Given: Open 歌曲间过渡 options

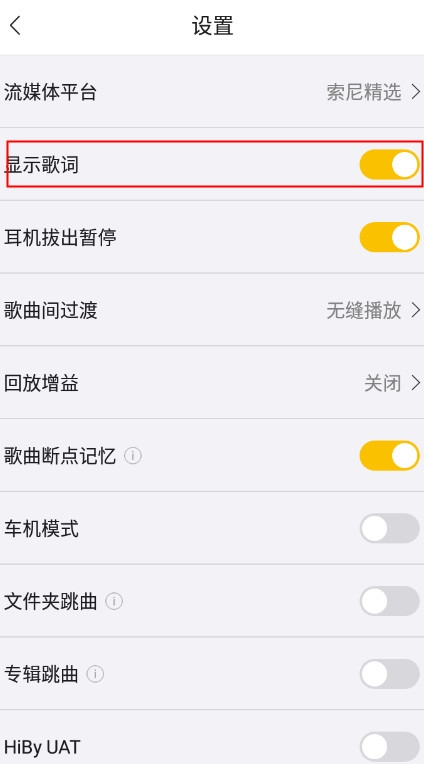Looking at the screenshot, I should click(x=212, y=310).
